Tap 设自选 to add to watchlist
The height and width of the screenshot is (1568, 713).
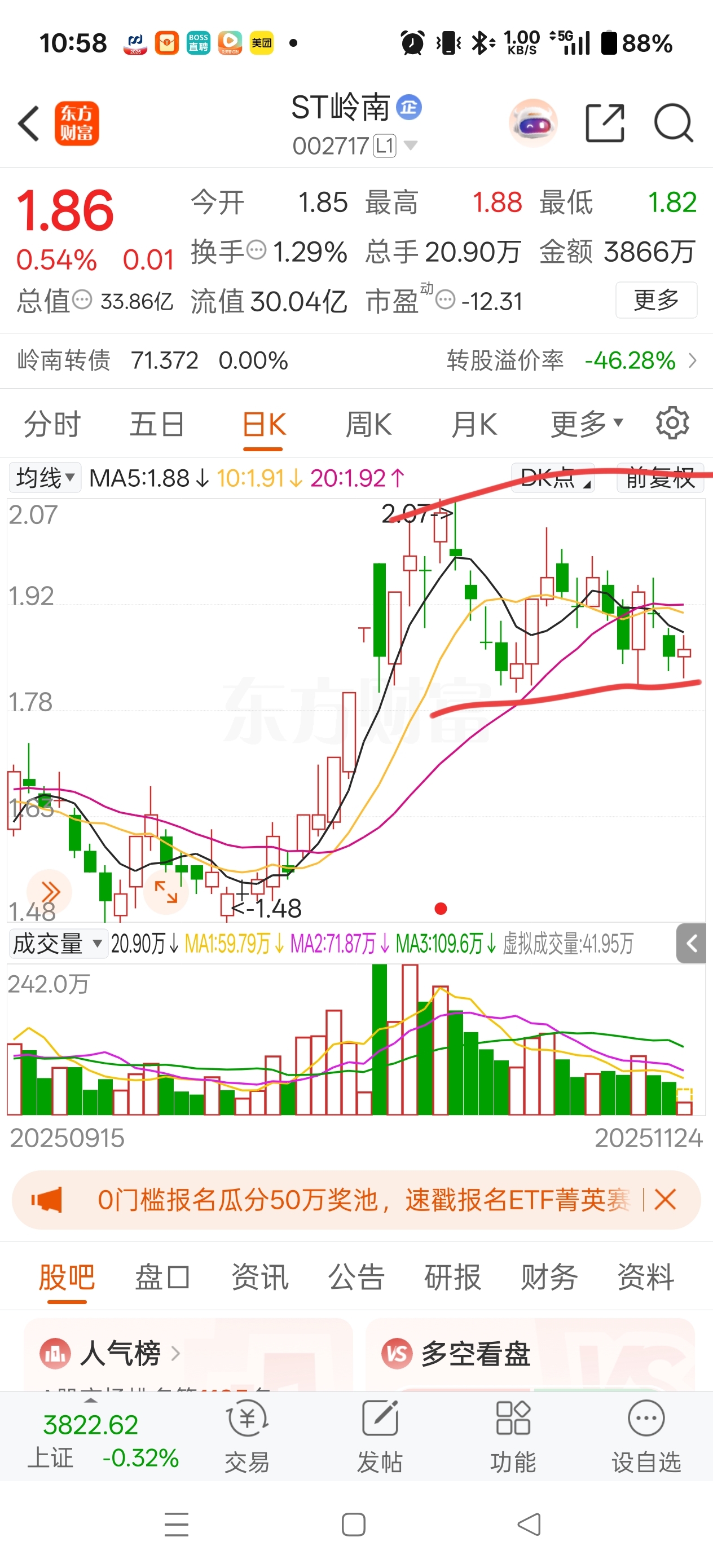(646, 1436)
